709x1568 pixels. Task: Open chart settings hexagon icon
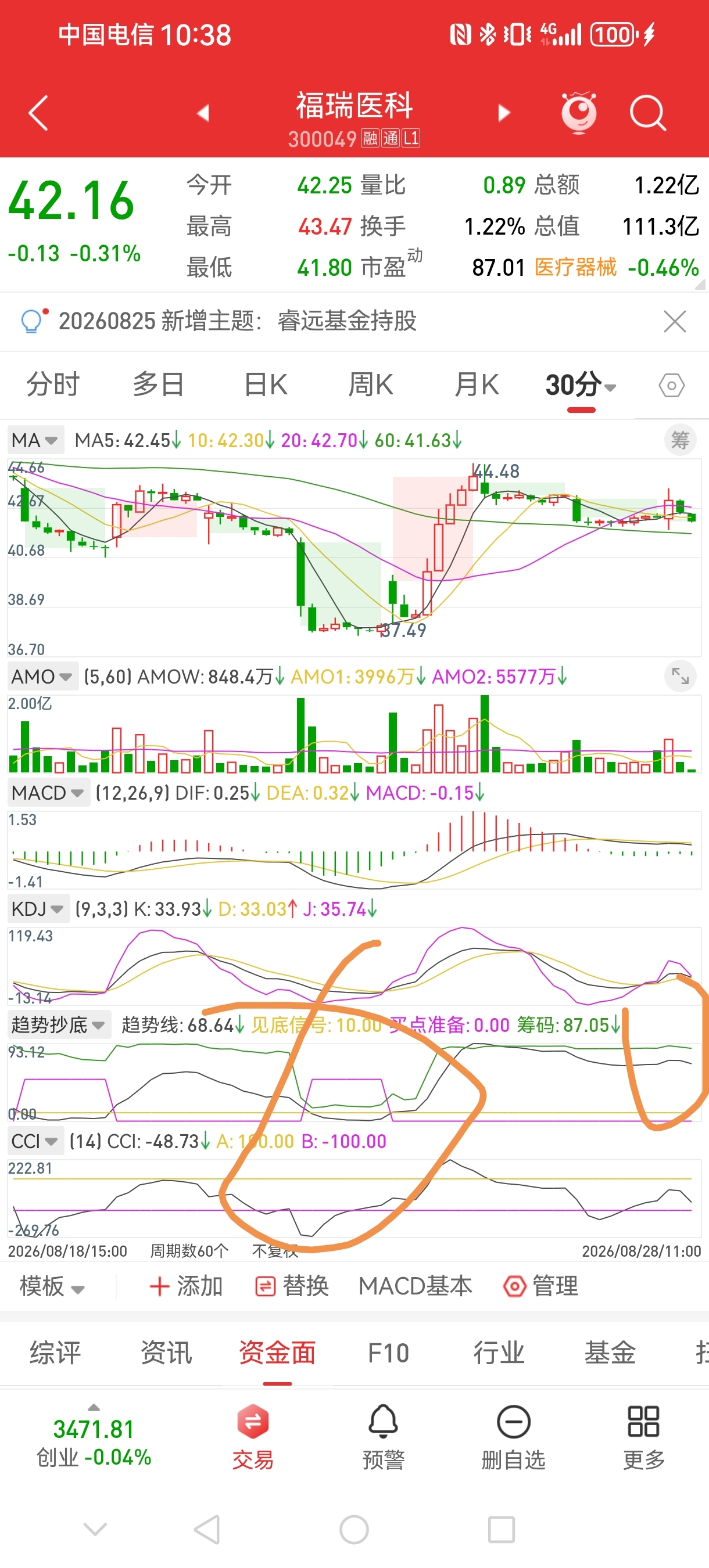[x=671, y=385]
